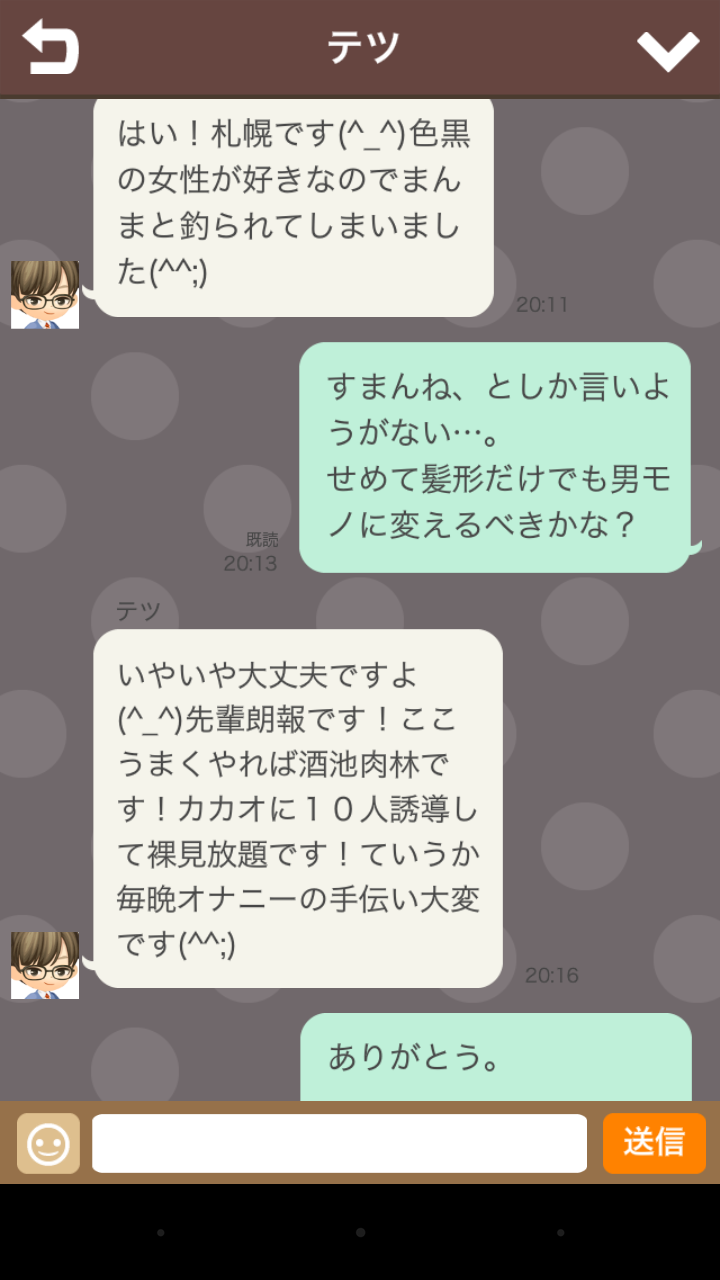The image size is (720, 1280).
Task: Go back using the return arrow
Action: tap(50, 47)
